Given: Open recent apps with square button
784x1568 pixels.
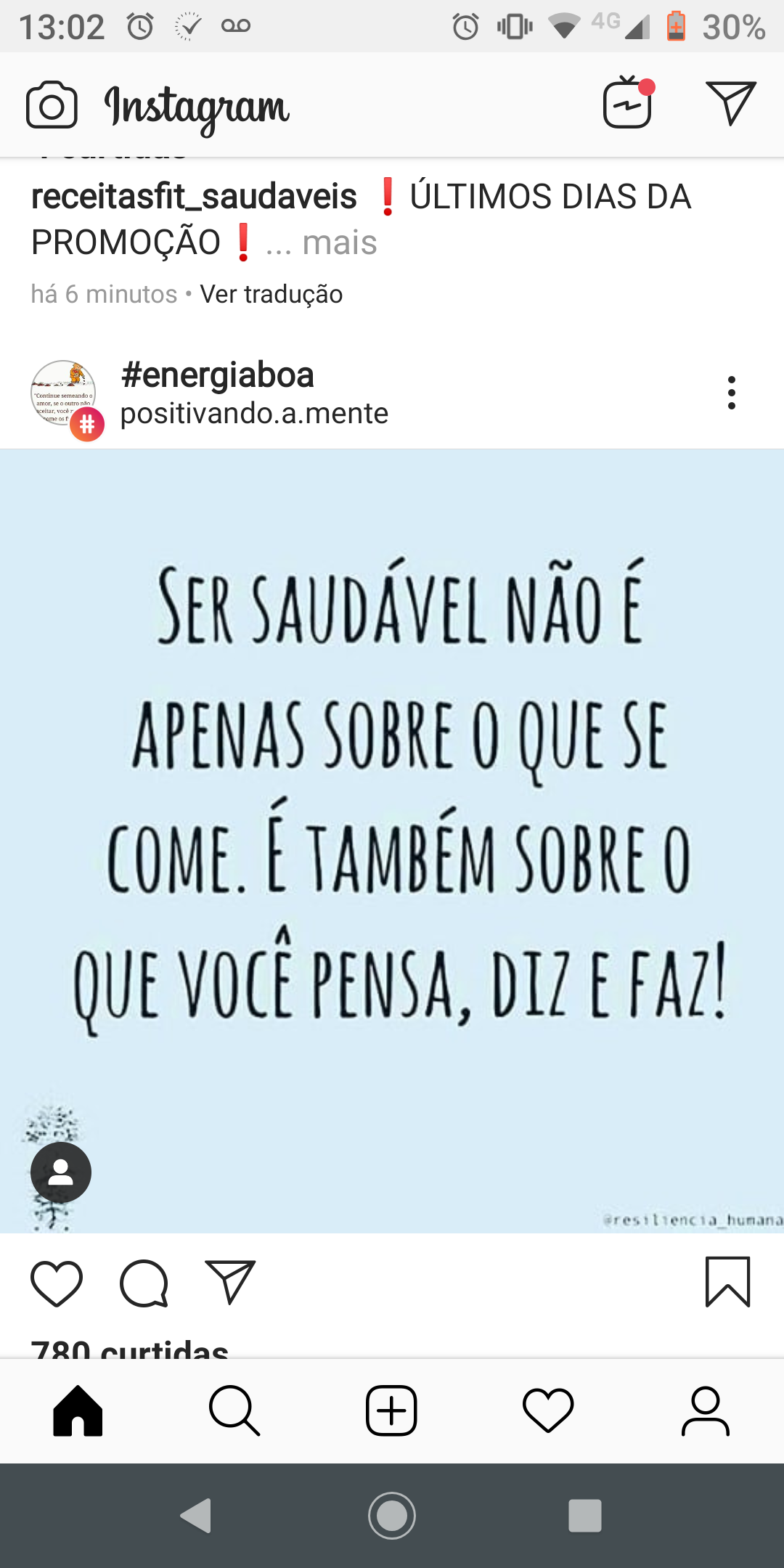Looking at the screenshot, I should pyautogui.click(x=585, y=1516).
